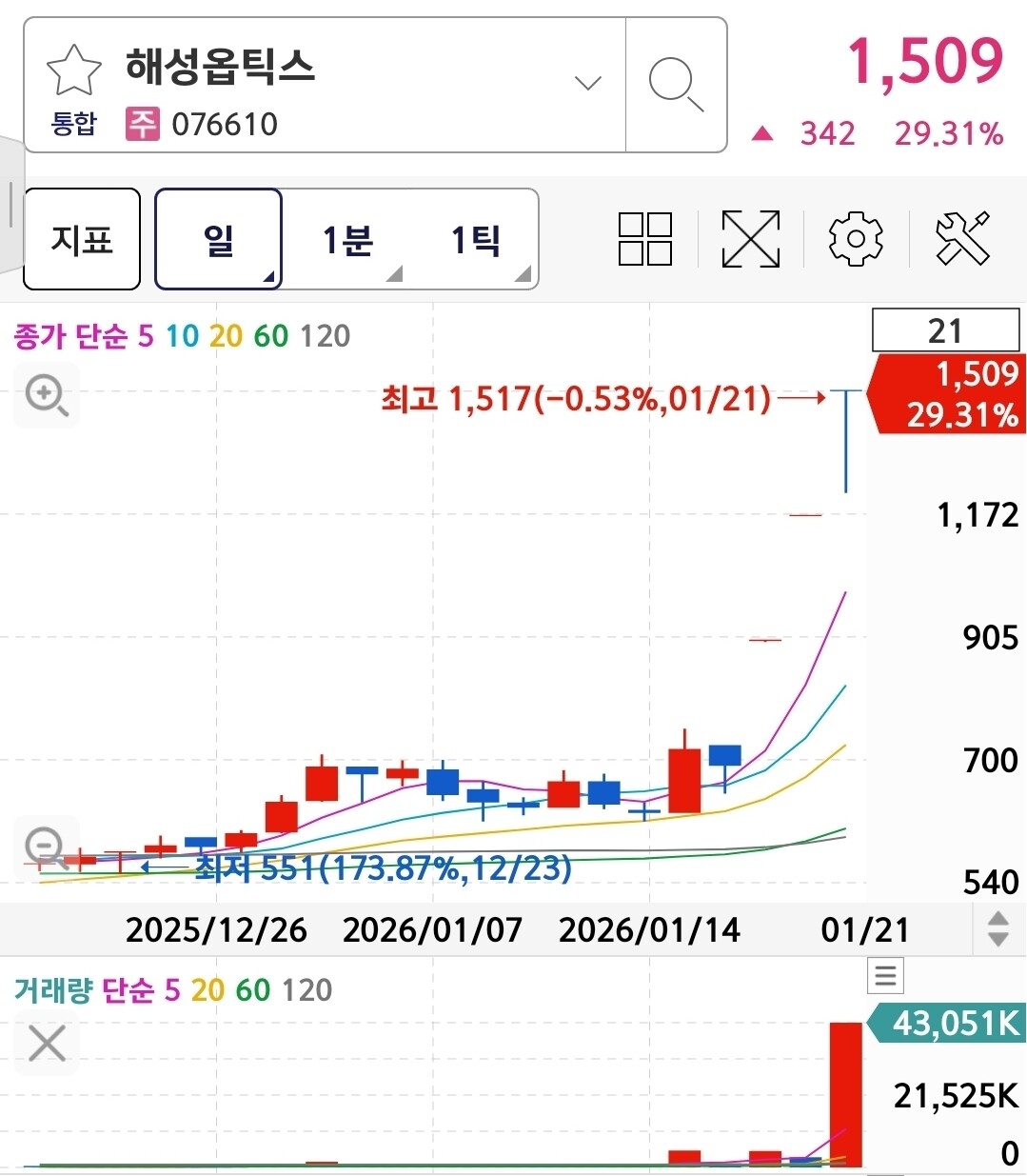This screenshot has width=1027, height=1176.
Task: Tap the up/down stepper beside the date axis
Action: click(x=998, y=928)
